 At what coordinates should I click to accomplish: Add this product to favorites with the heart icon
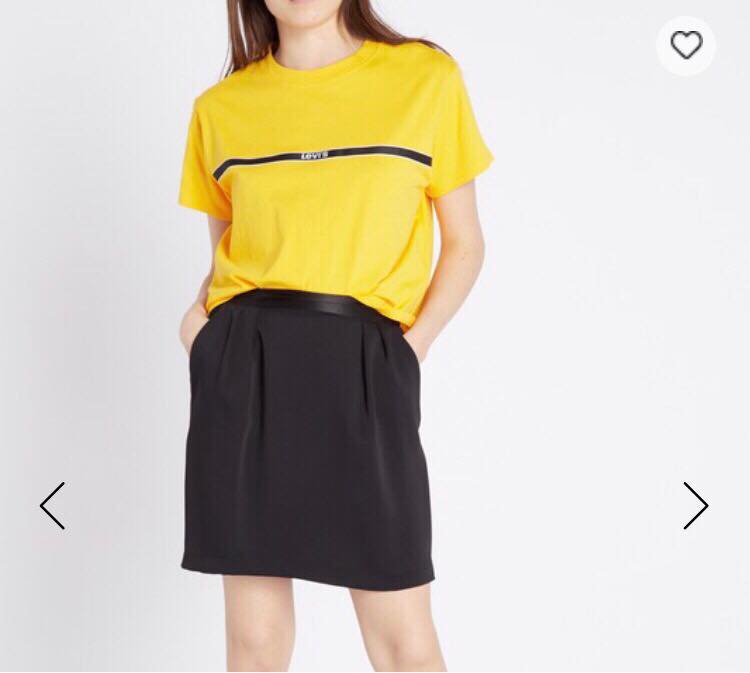(686, 46)
